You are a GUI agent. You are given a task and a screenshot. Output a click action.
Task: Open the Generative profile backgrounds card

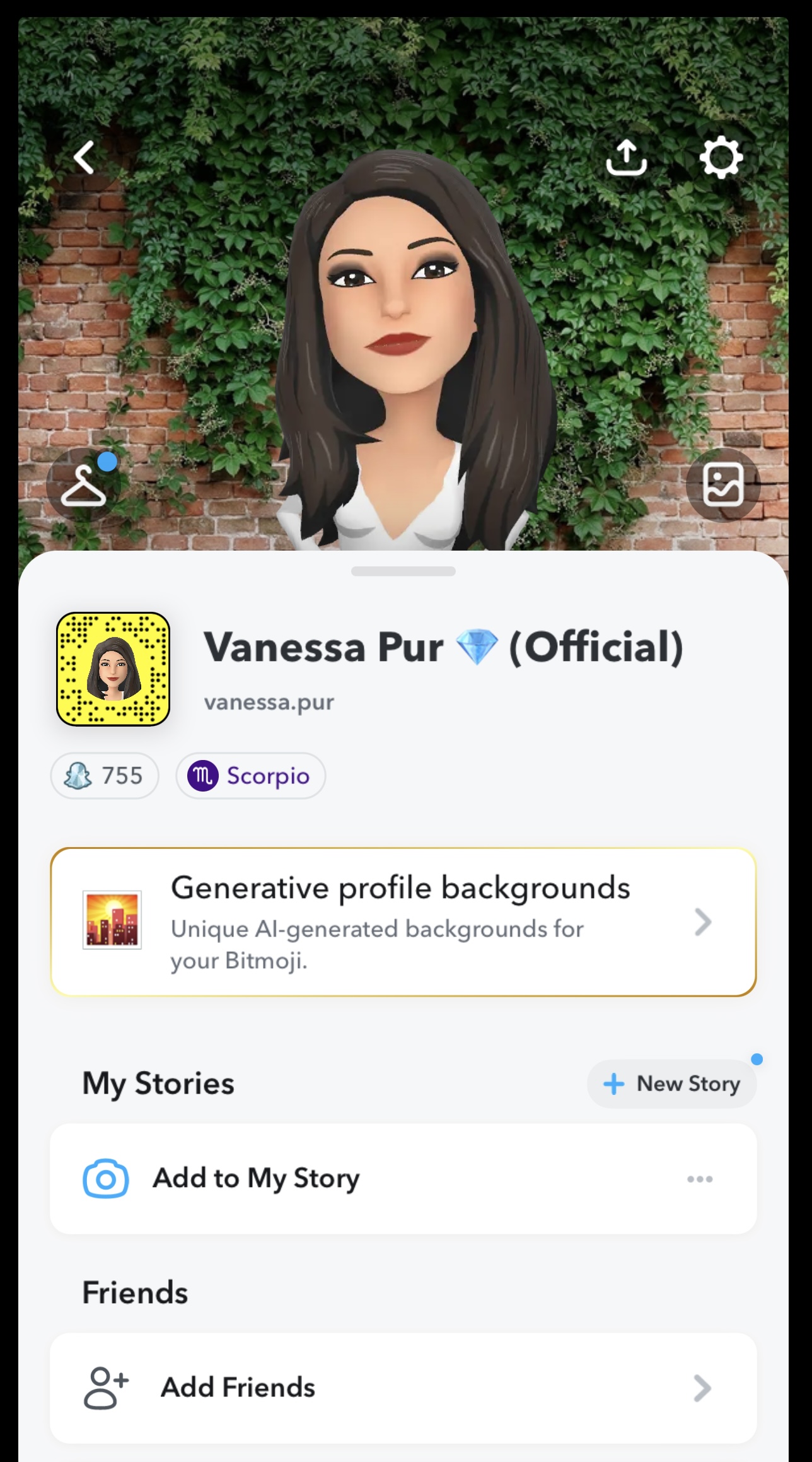tap(403, 922)
